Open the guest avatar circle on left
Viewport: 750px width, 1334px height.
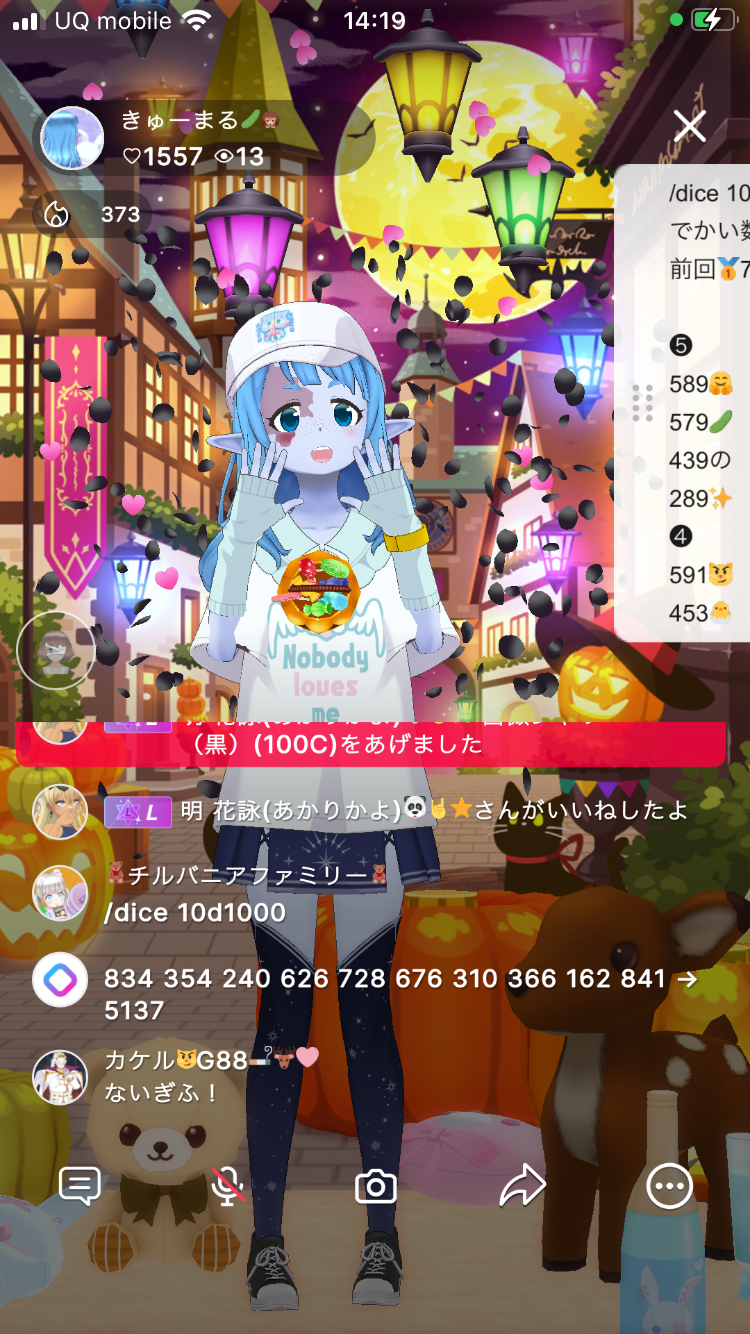tap(56, 651)
